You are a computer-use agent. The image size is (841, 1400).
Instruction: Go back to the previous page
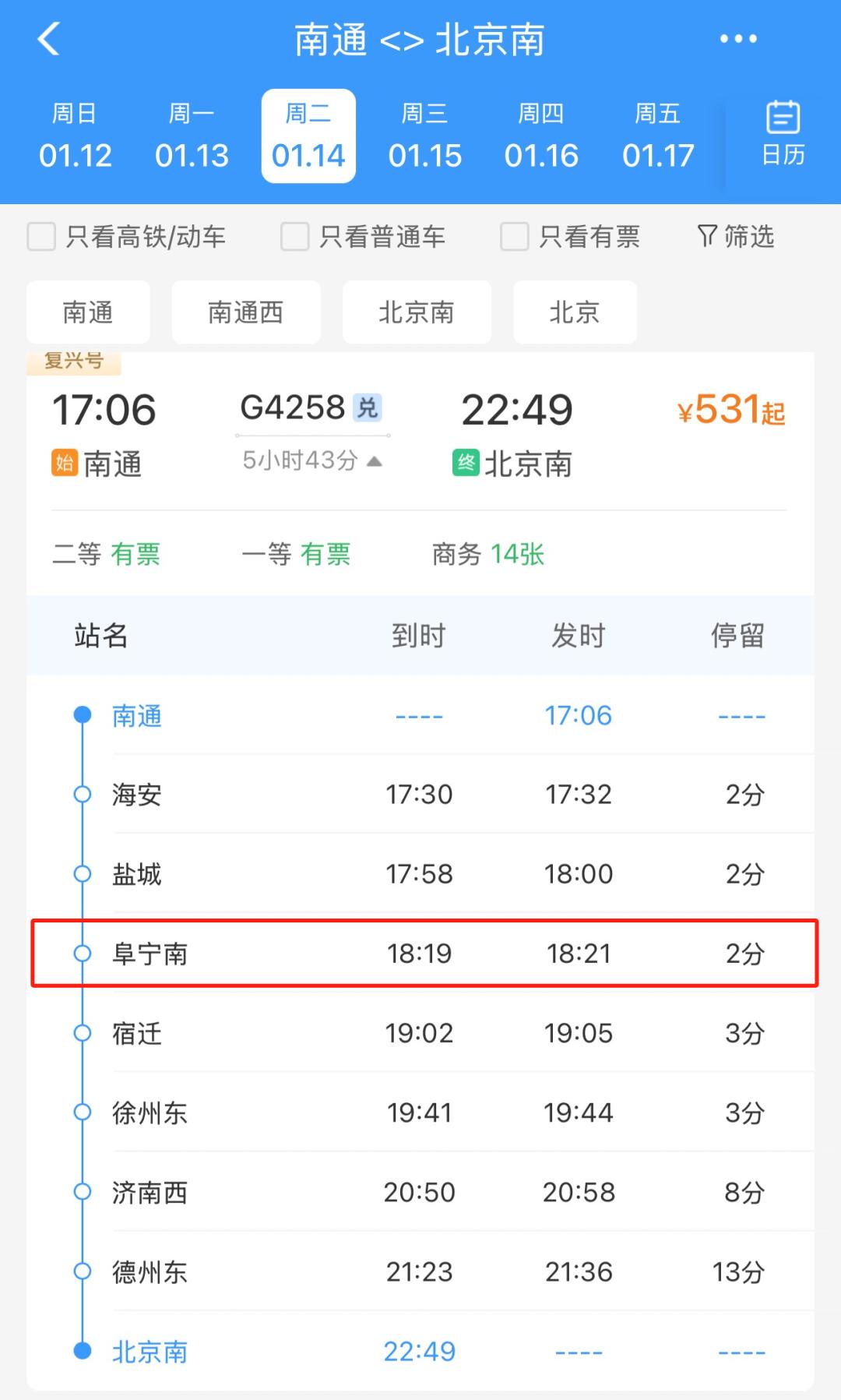click(x=48, y=39)
